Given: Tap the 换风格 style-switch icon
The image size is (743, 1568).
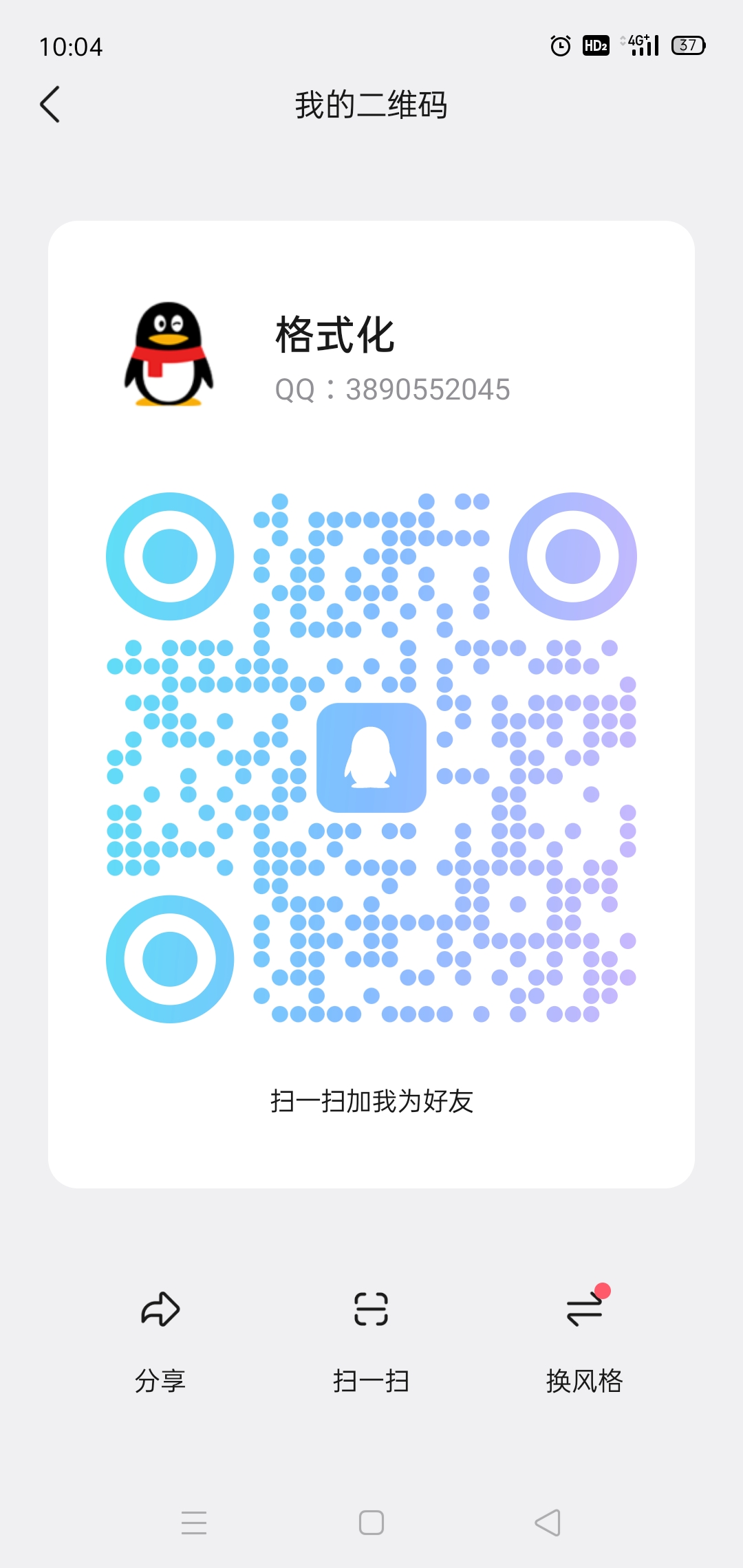Looking at the screenshot, I should coord(583,1310).
